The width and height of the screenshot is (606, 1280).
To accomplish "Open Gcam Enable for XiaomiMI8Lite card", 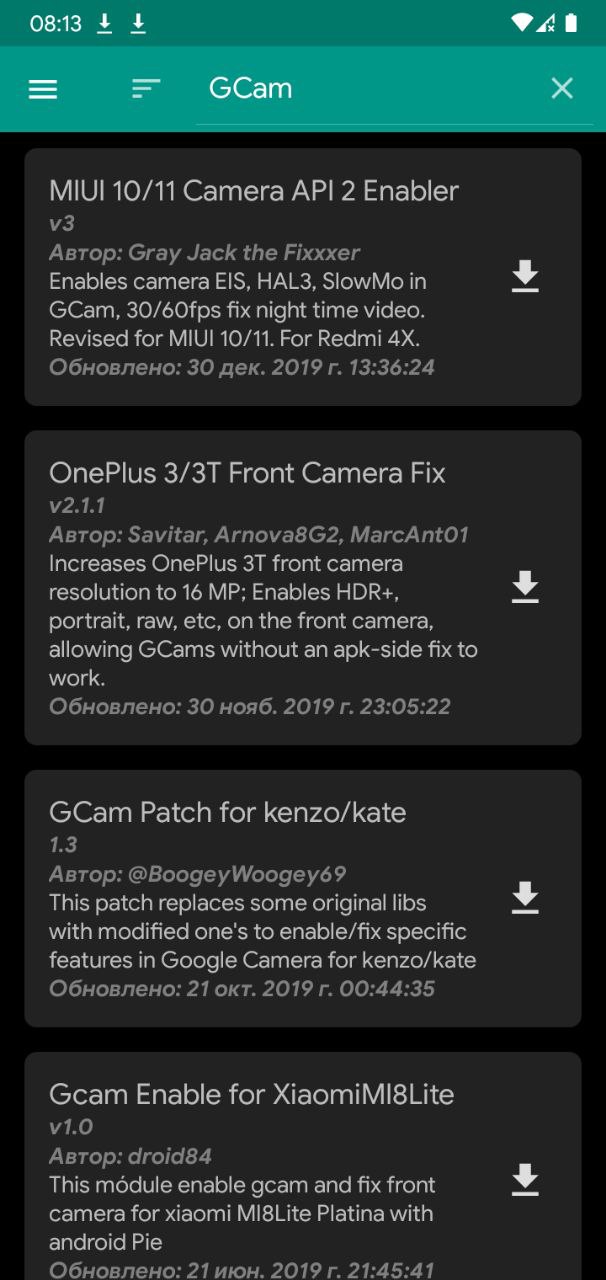I will coord(303,1166).
